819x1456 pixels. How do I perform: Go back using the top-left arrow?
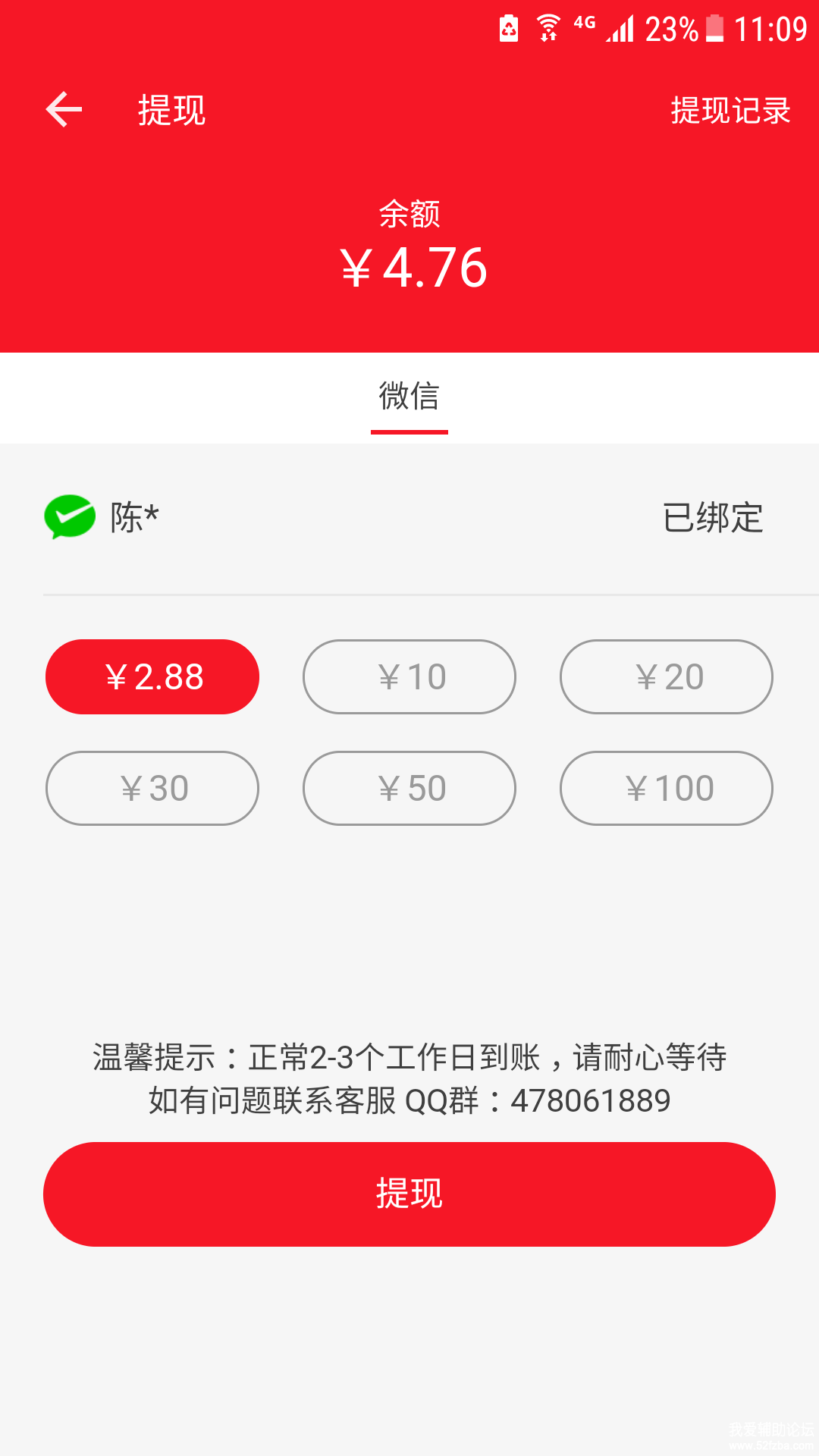click(64, 110)
